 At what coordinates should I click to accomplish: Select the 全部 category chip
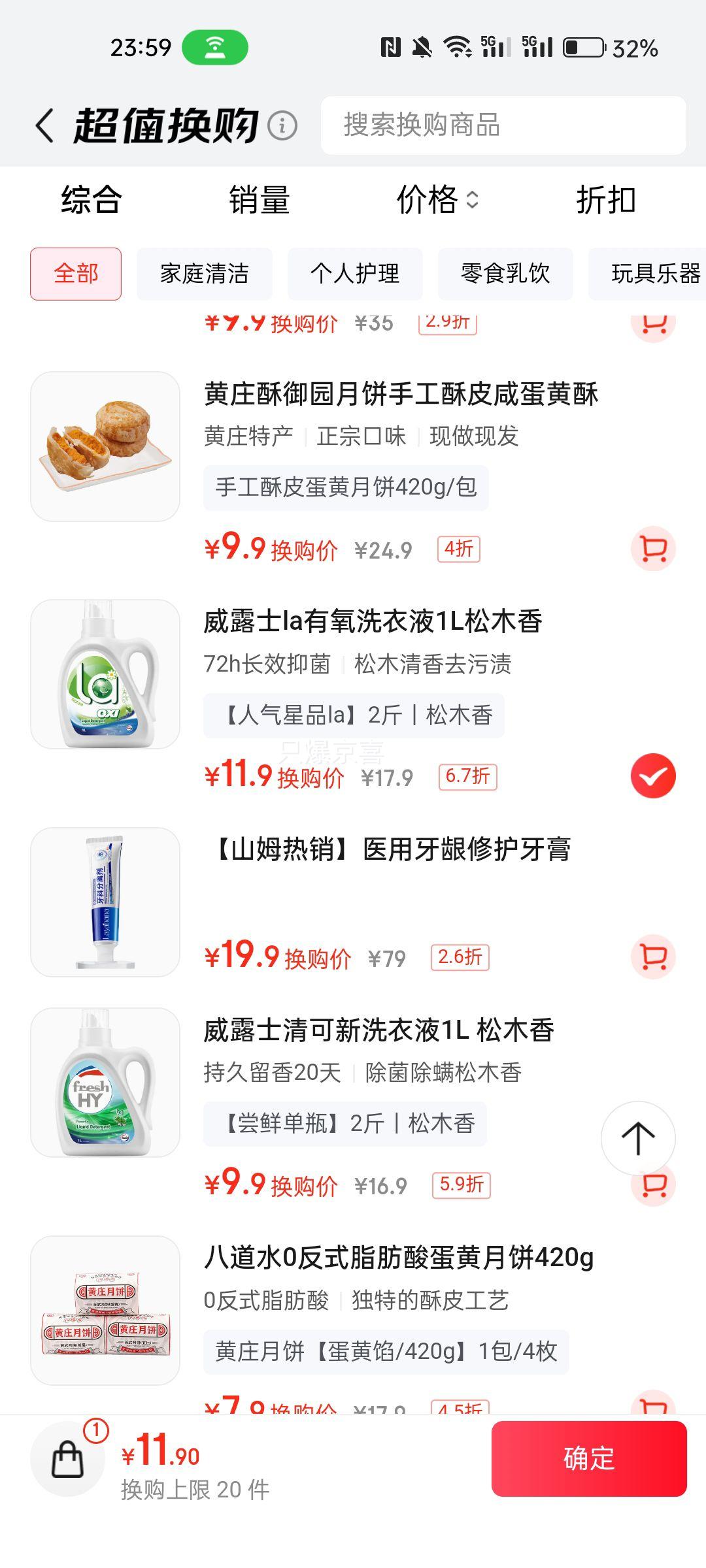pyautogui.click(x=76, y=274)
